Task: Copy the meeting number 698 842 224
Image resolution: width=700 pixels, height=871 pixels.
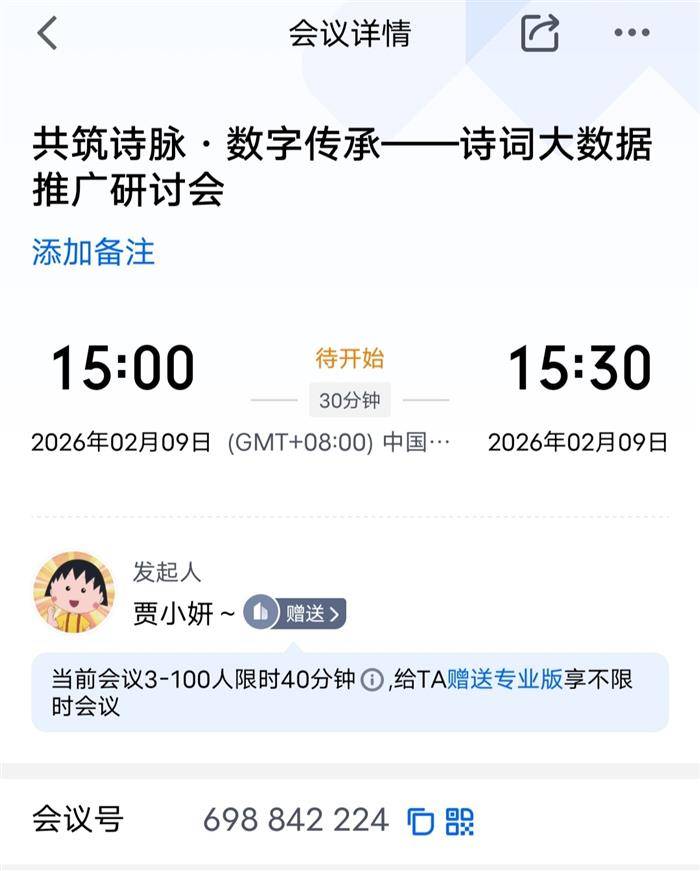Action: [421, 822]
